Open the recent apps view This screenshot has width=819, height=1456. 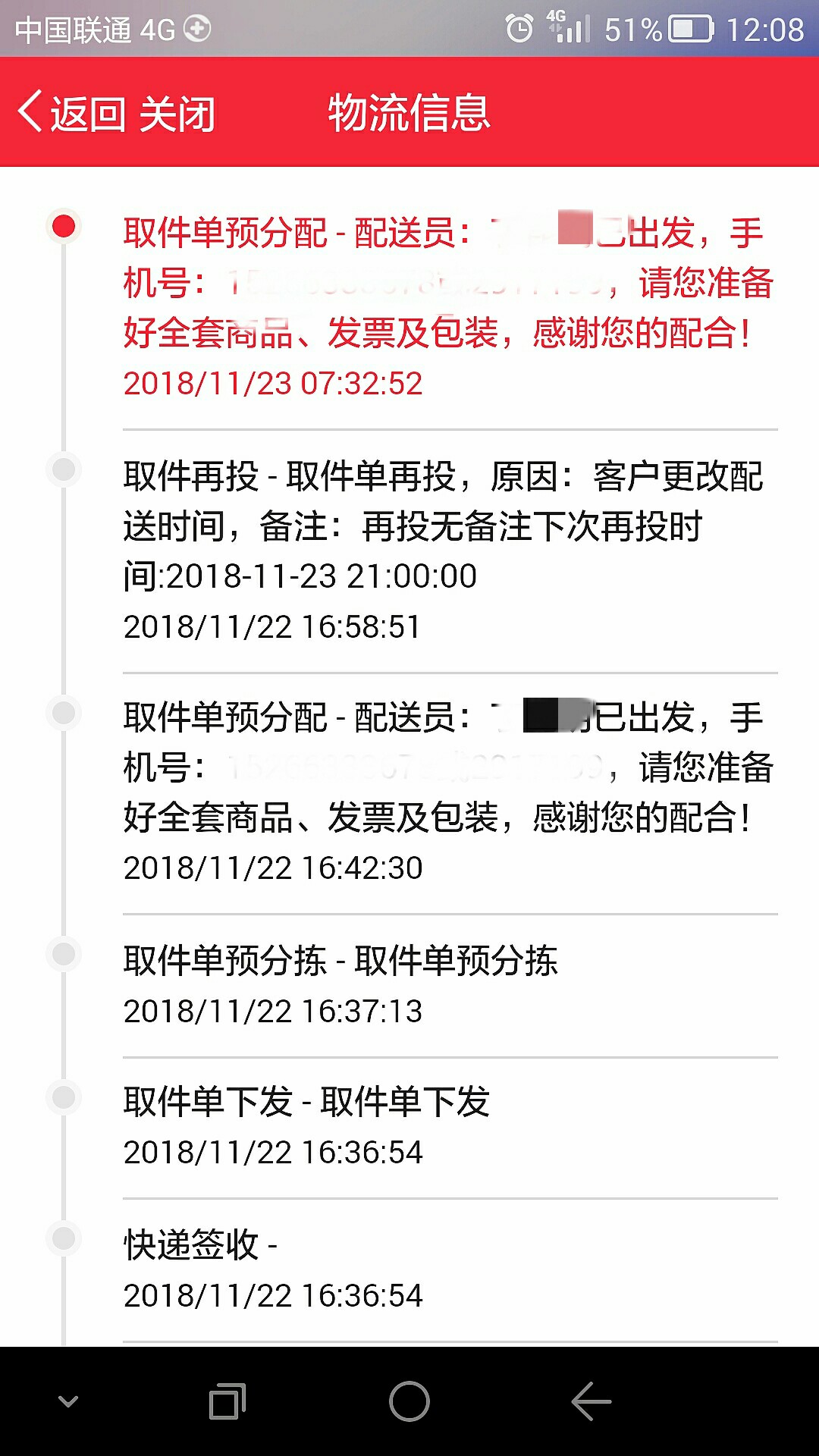pos(227,1401)
